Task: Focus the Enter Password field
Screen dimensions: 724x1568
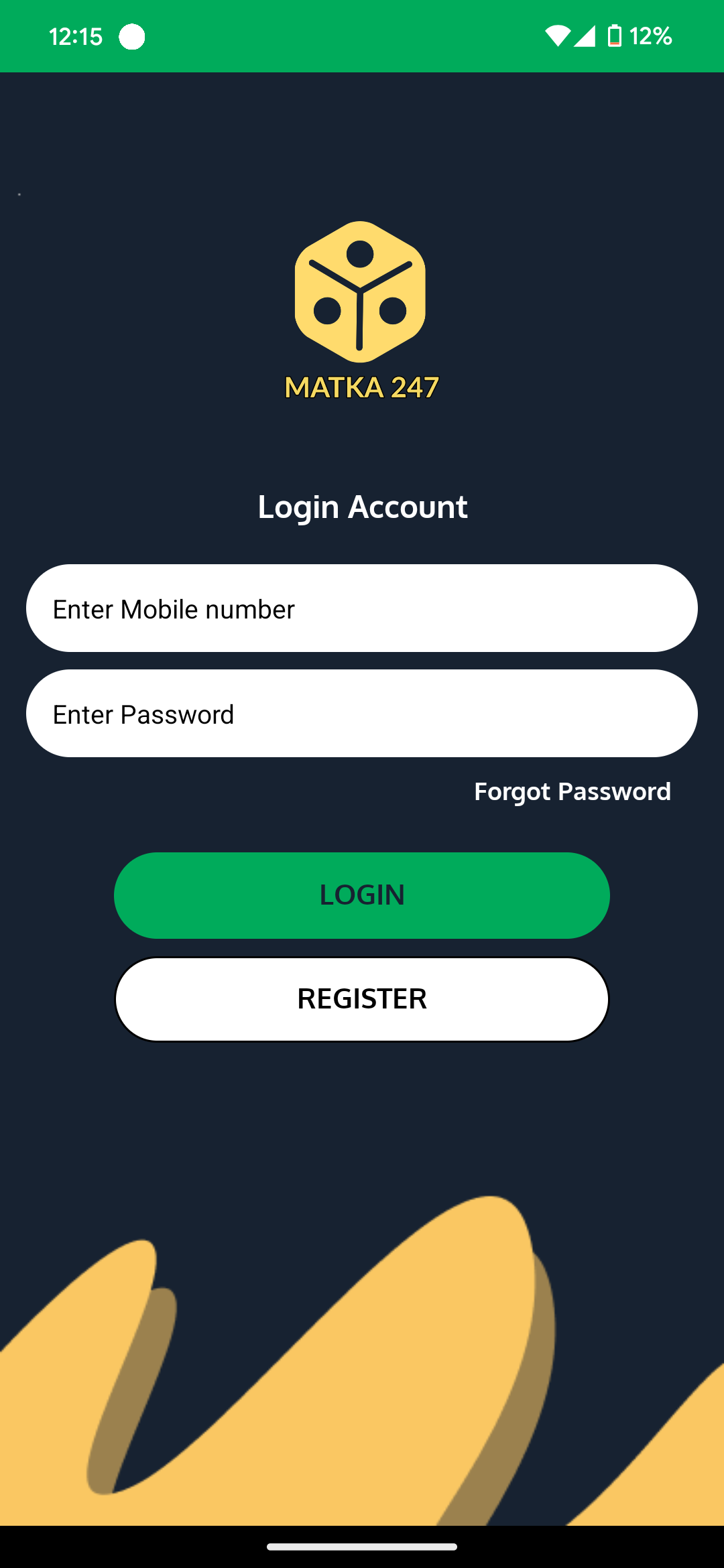Action: 362,714
